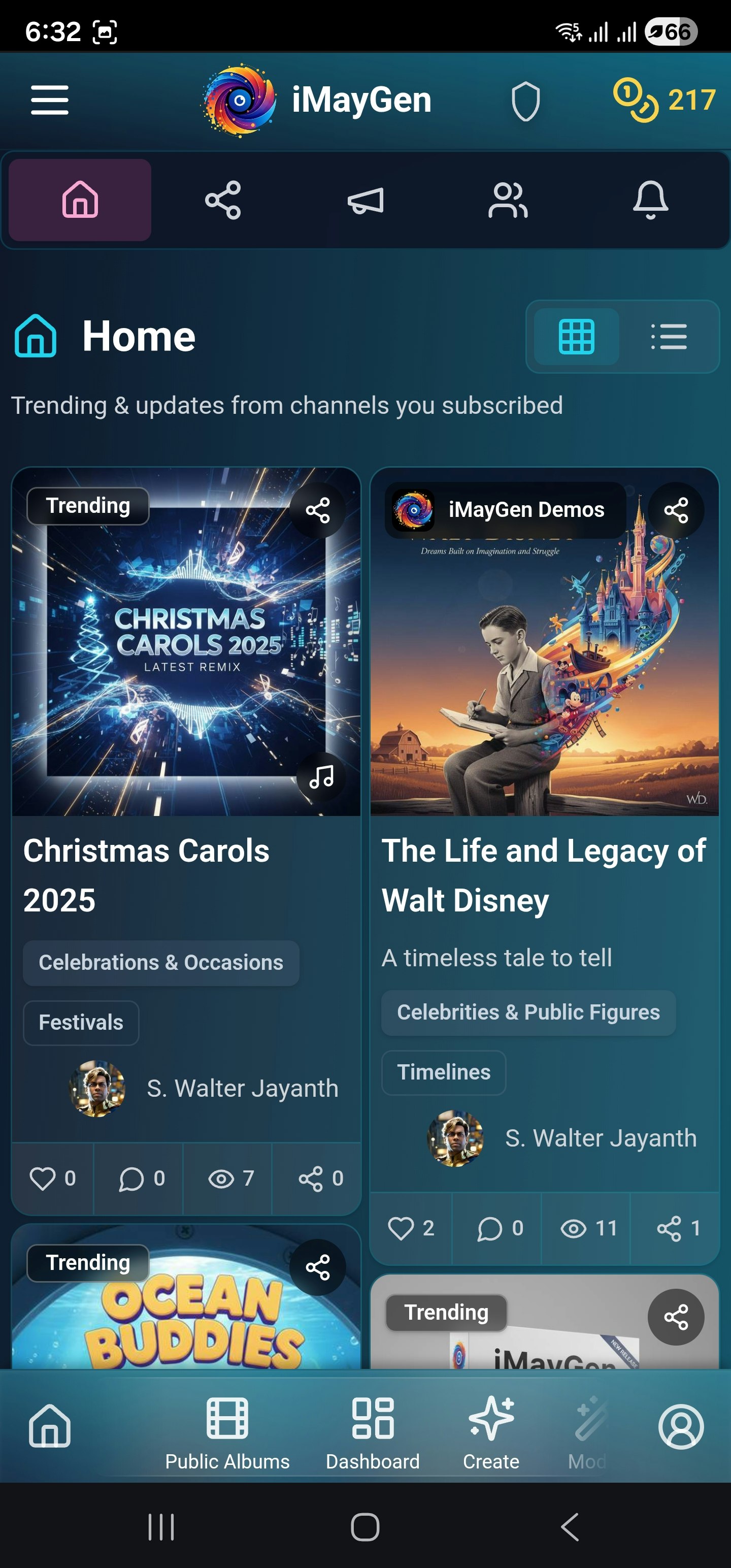Open notifications via the bell icon
This screenshot has height=1568, width=731.
point(650,200)
